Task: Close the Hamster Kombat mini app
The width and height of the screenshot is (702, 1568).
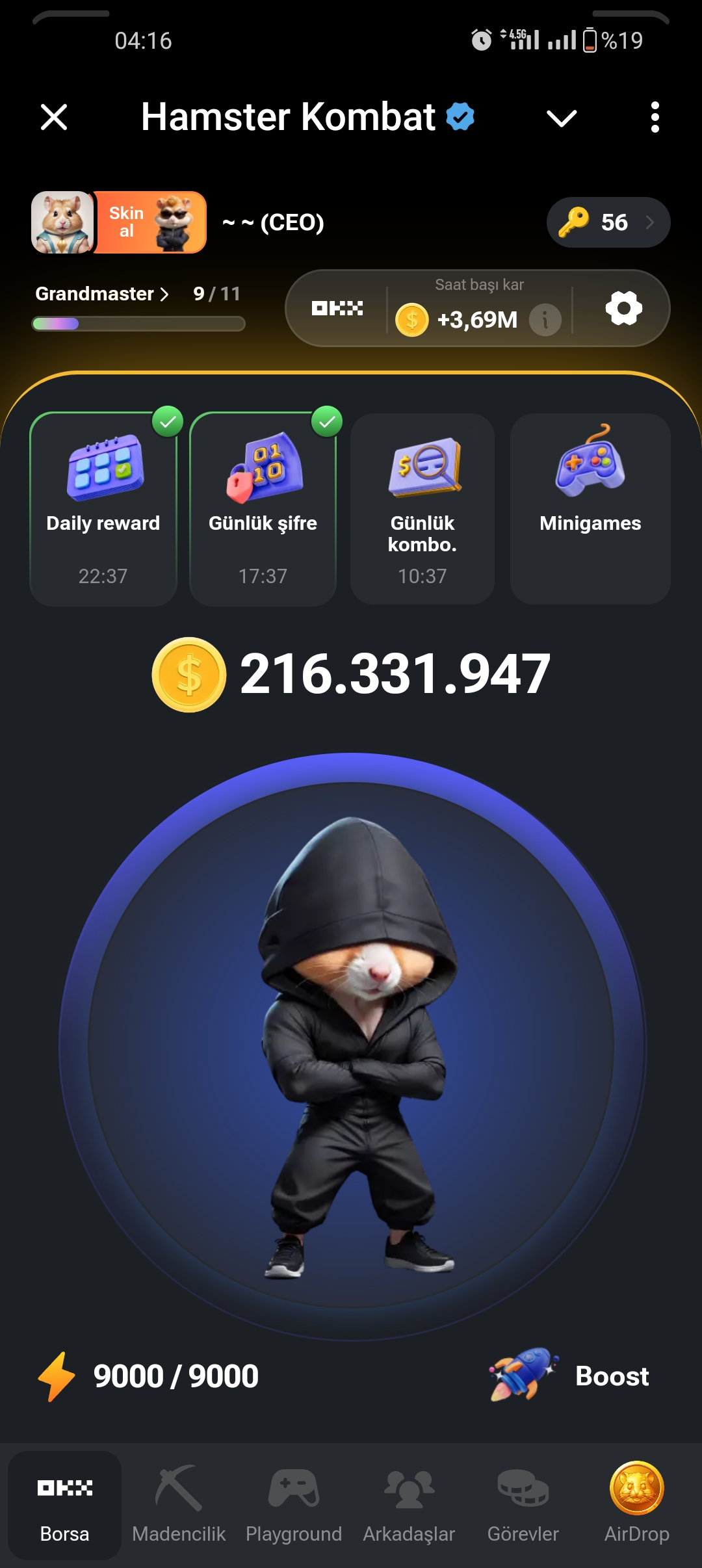Action: coord(54,118)
